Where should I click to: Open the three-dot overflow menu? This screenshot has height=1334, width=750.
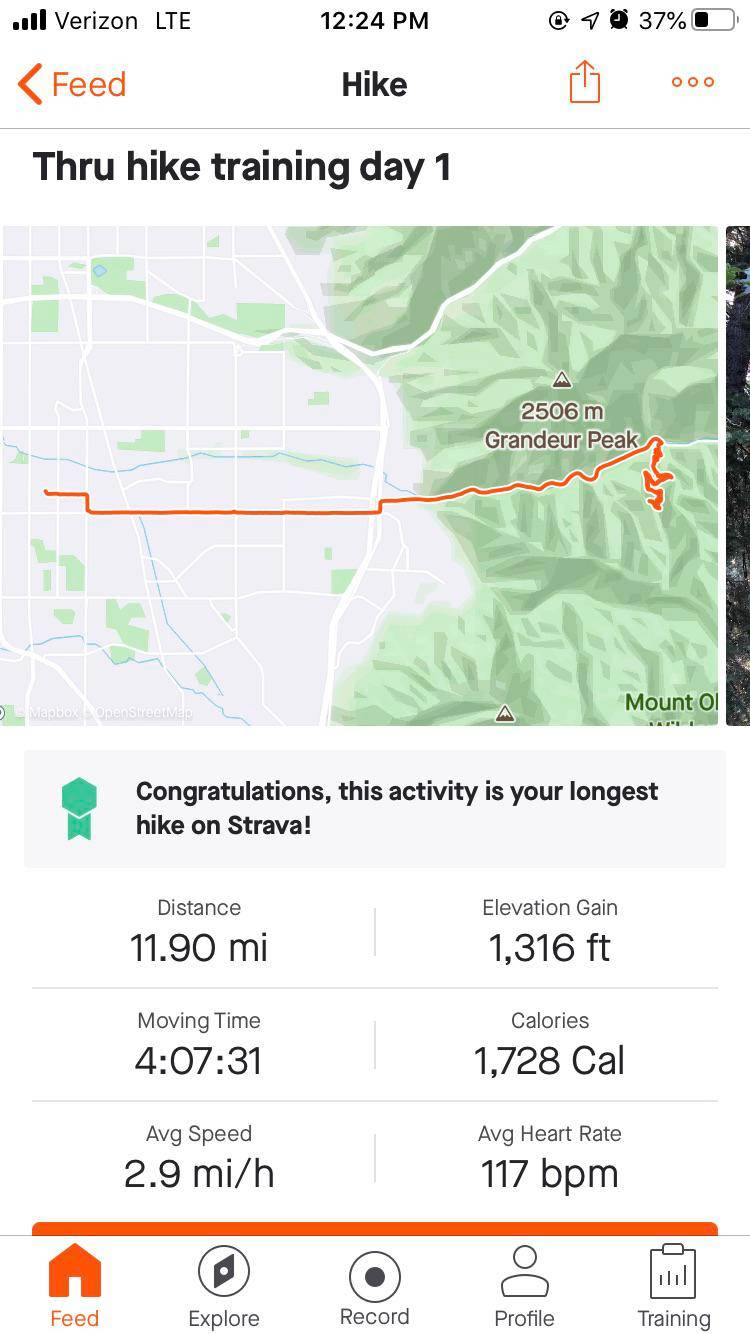(692, 83)
